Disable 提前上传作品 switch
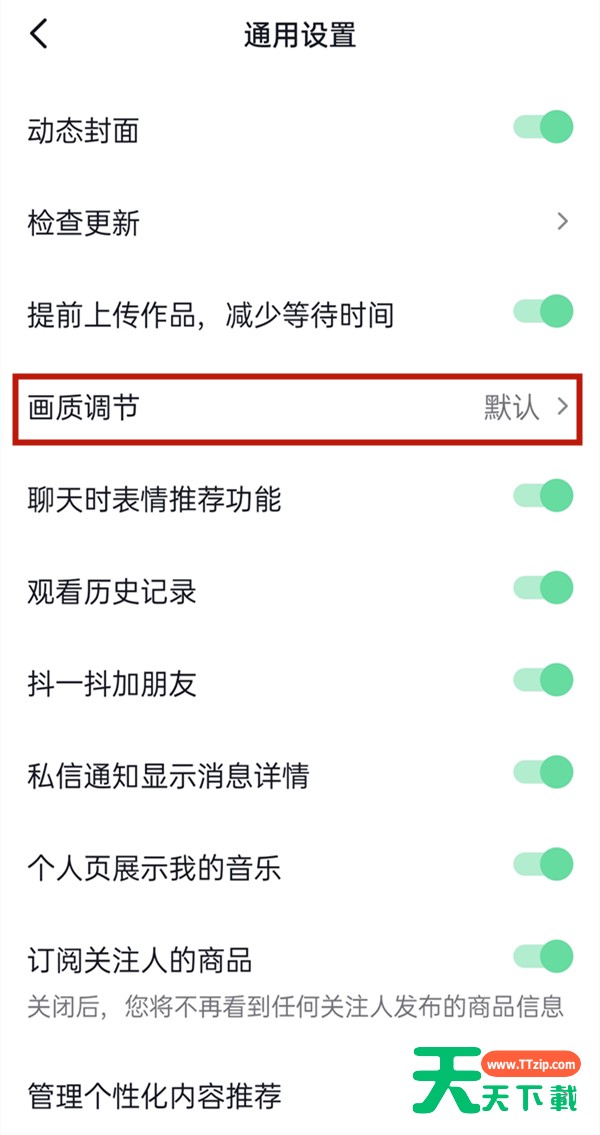 click(x=544, y=312)
